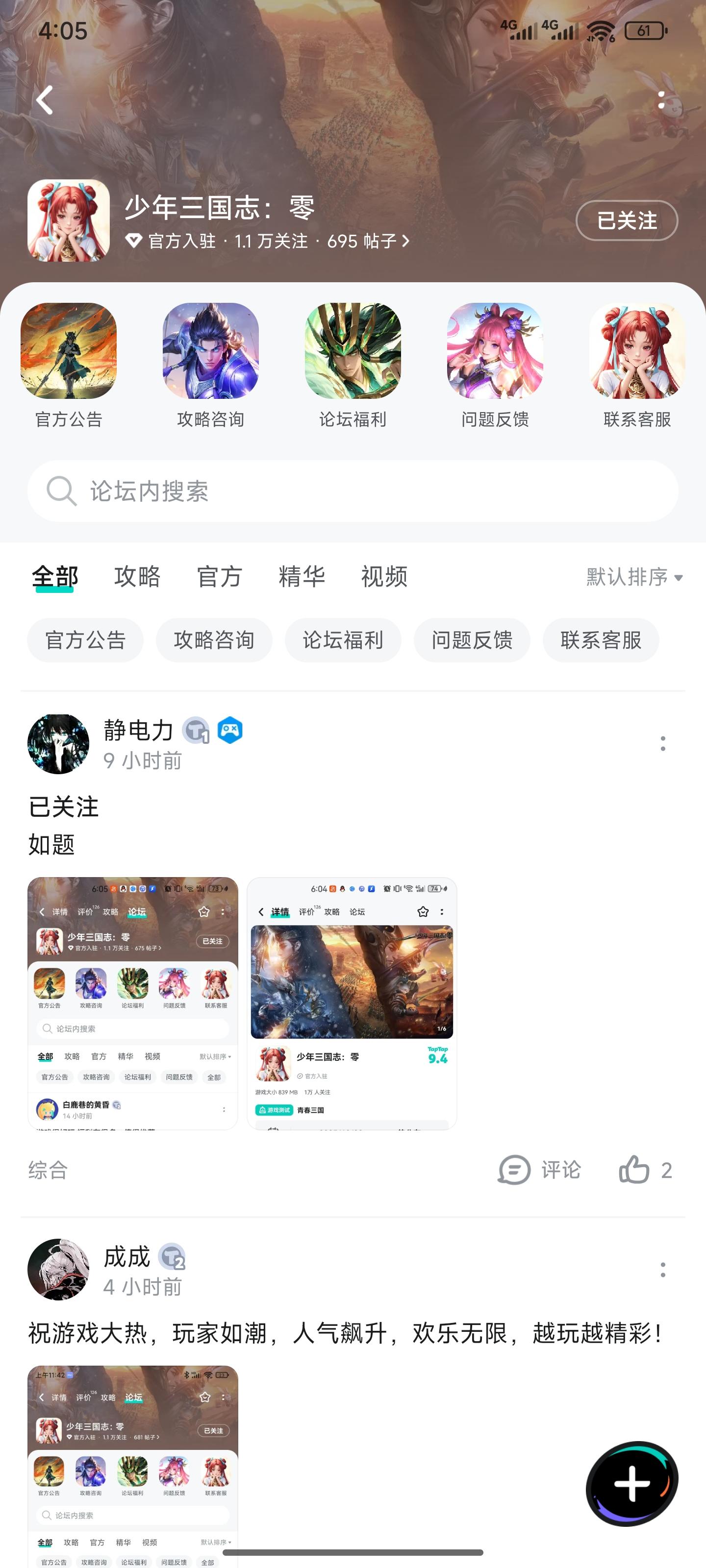Tap the gamepad badge beside 静电力's name
The image size is (706, 1568).
click(229, 731)
